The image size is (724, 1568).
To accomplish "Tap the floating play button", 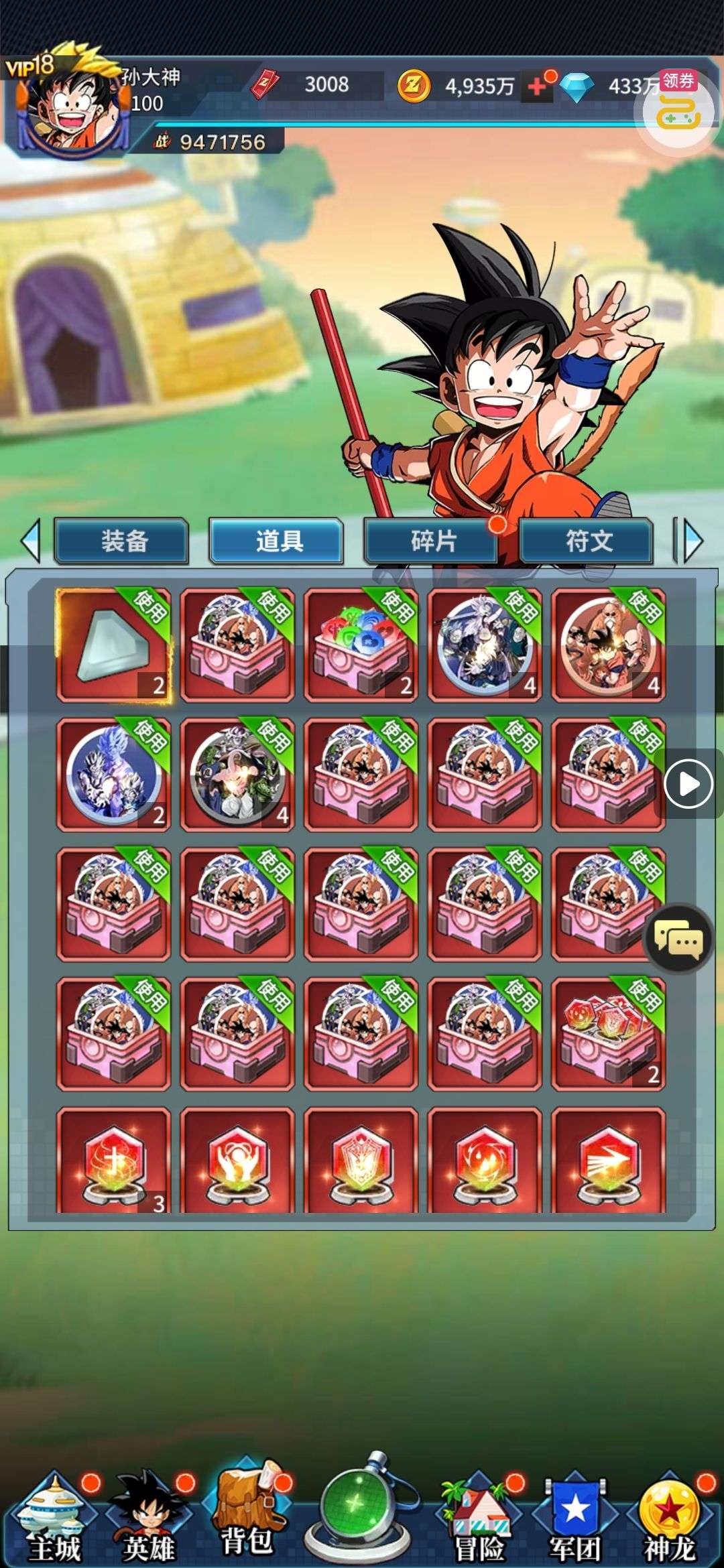I will [687, 783].
